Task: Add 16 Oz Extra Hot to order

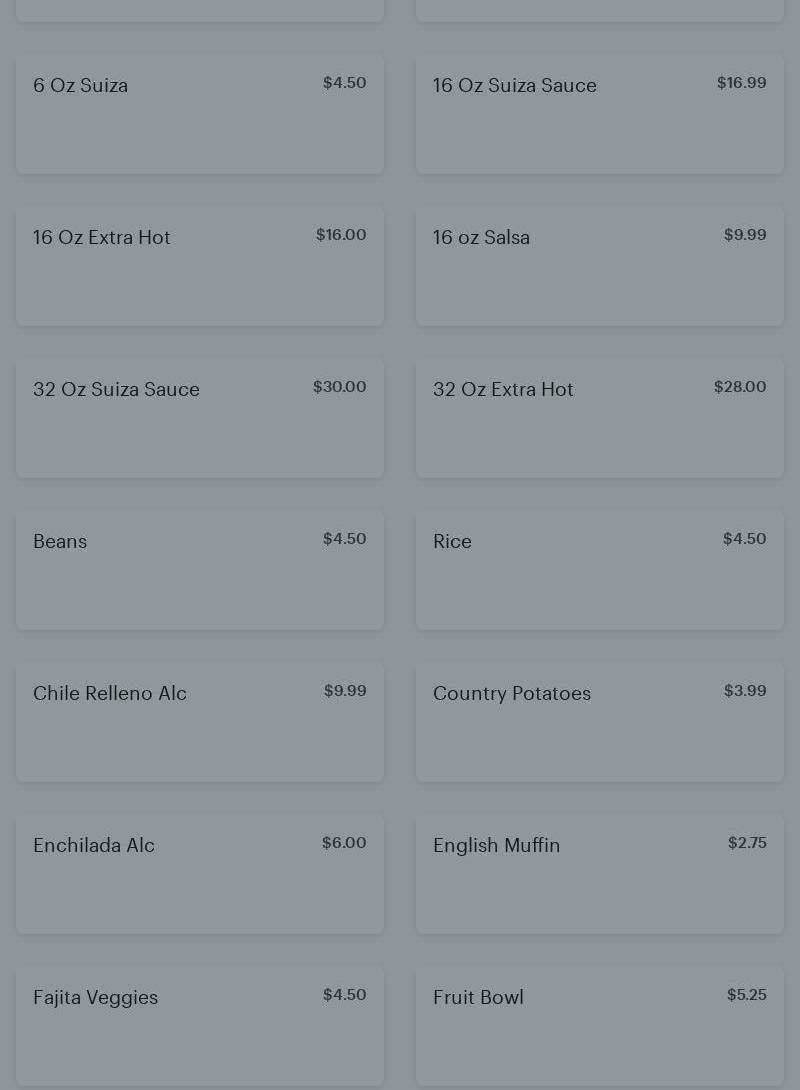Action: coord(200,266)
